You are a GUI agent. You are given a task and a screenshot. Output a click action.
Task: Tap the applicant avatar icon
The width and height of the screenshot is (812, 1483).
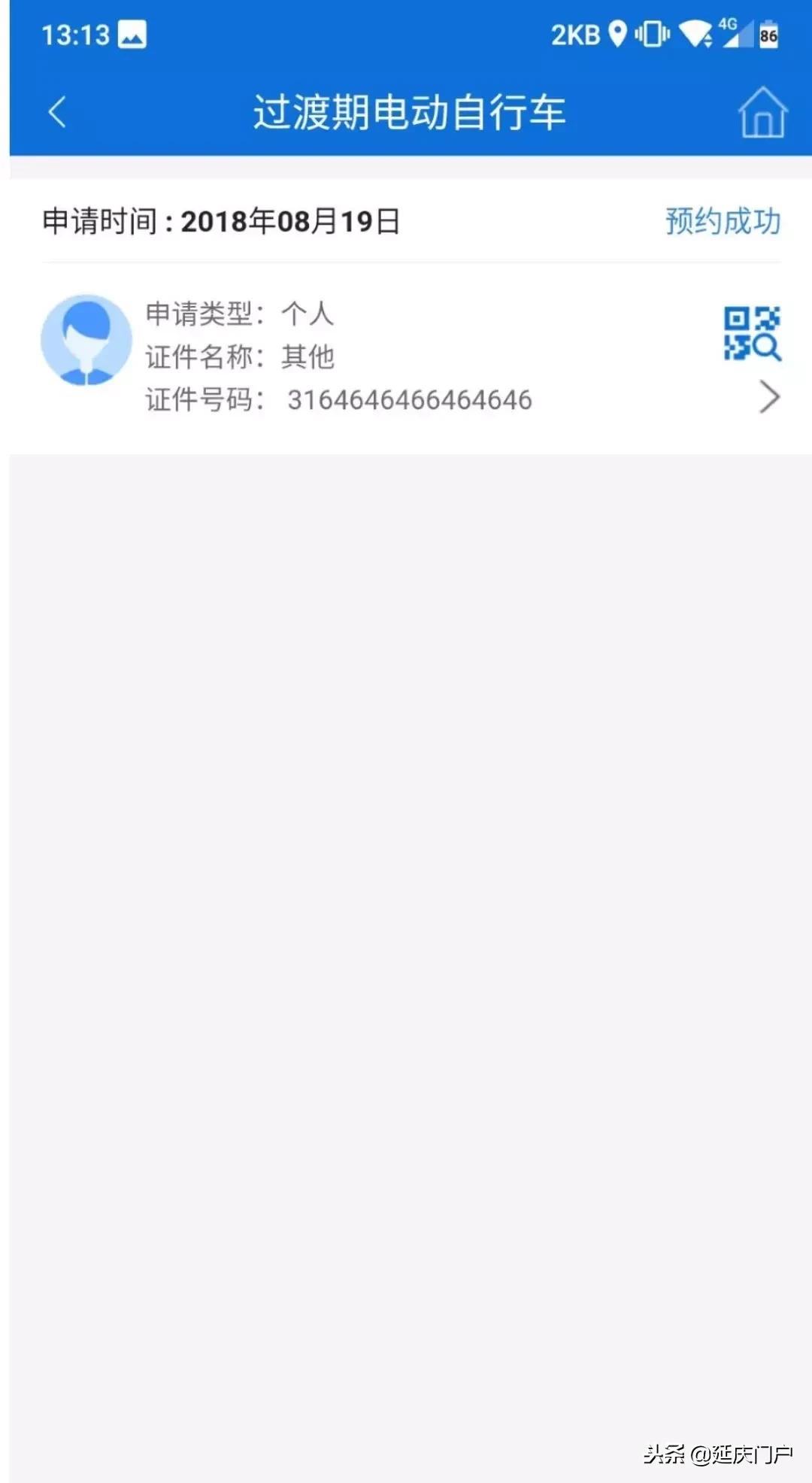[x=88, y=340]
